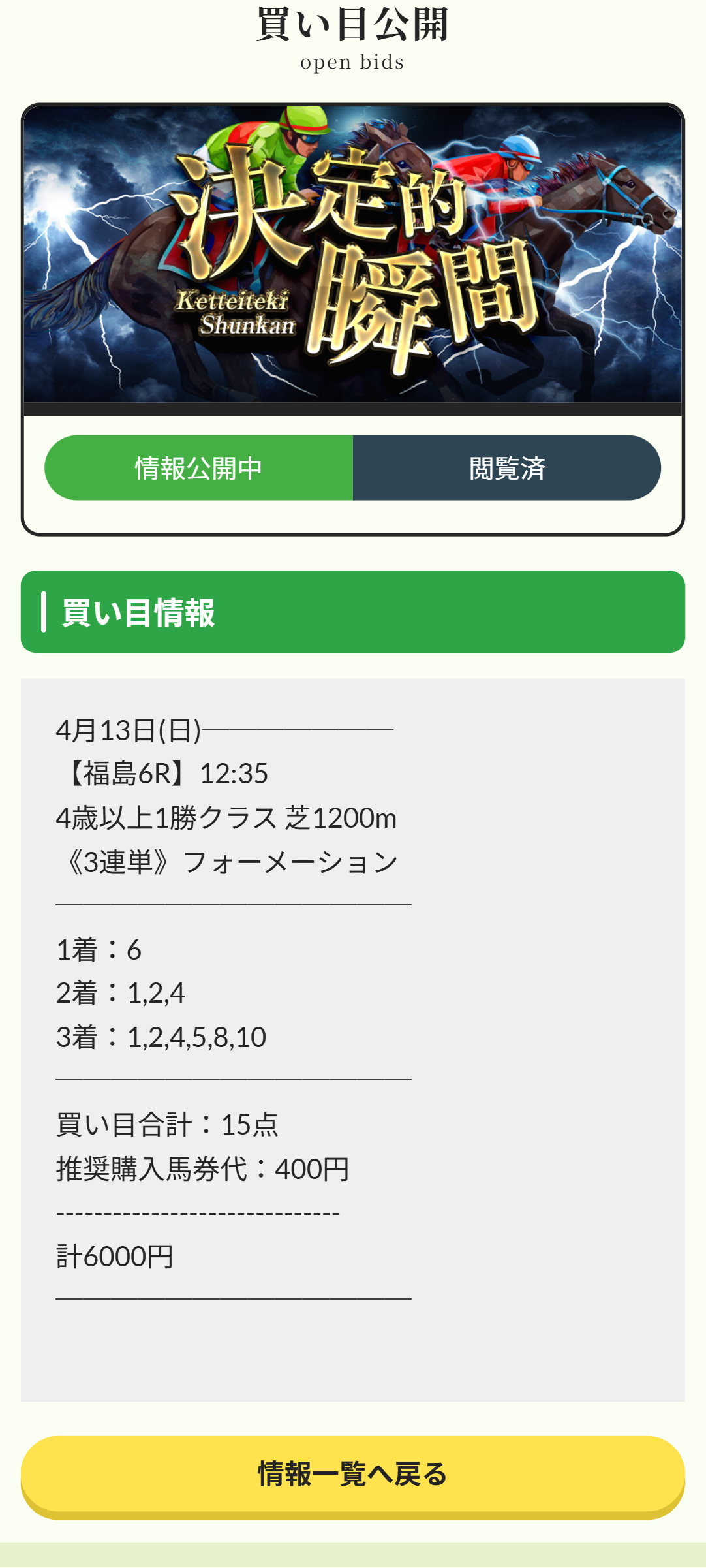Open the 決定的瞬間 banner image
The height and width of the screenshot is (1568, 706).
click(x=352, y=255)
